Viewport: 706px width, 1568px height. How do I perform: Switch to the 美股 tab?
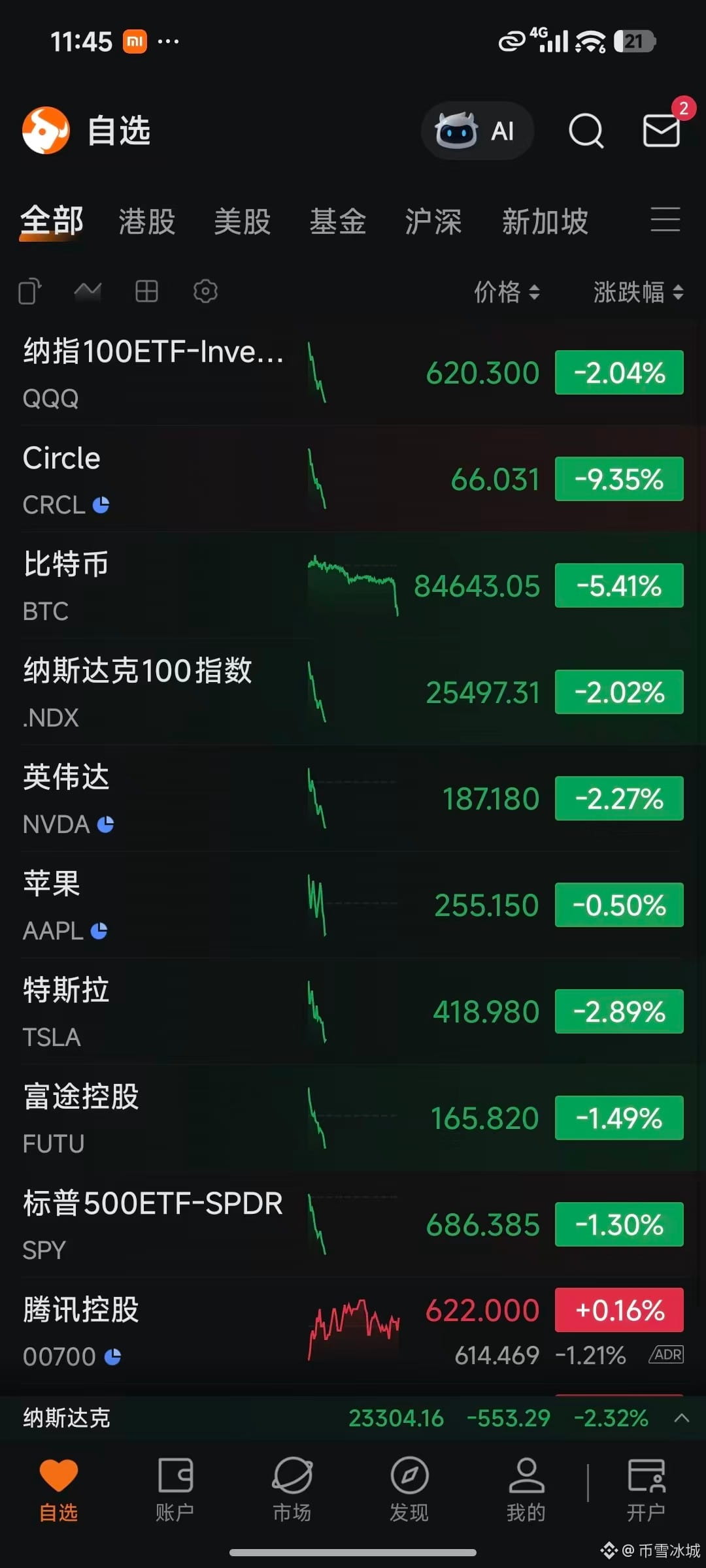click(243, 221)
